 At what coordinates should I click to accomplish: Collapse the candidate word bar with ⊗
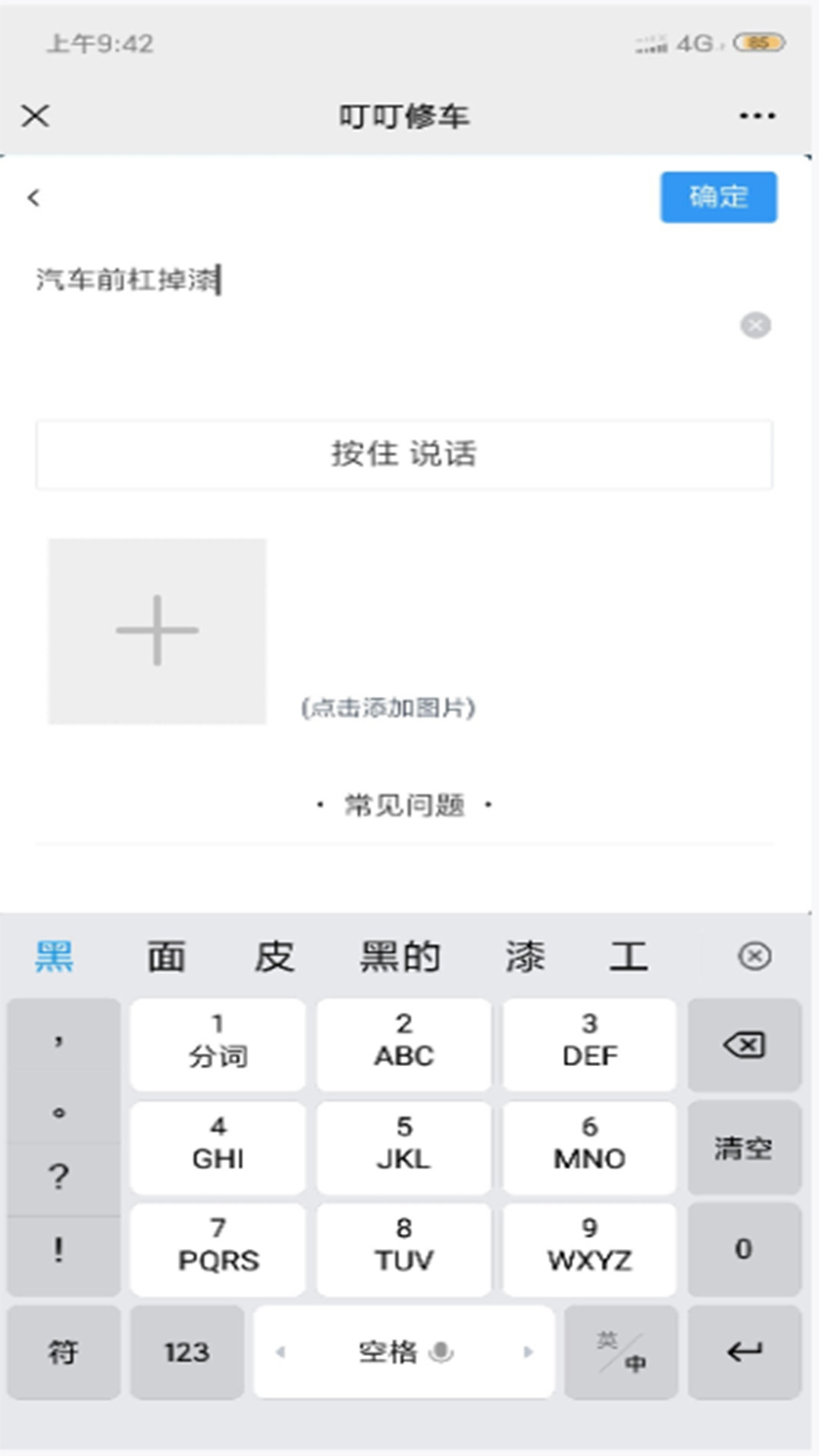pos(754,957)
